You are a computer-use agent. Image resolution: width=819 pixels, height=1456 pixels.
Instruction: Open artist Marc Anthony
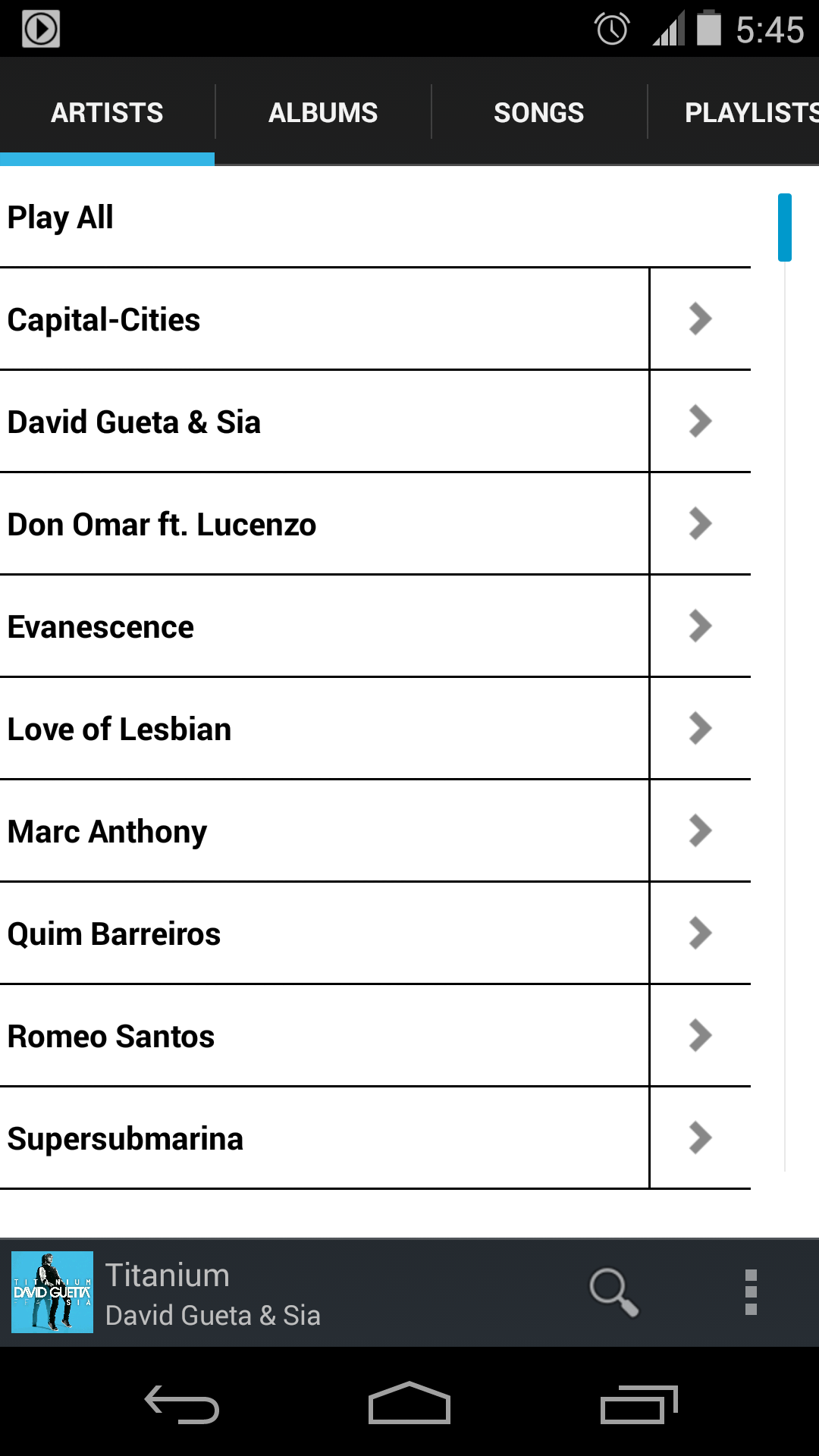point(325,831)
